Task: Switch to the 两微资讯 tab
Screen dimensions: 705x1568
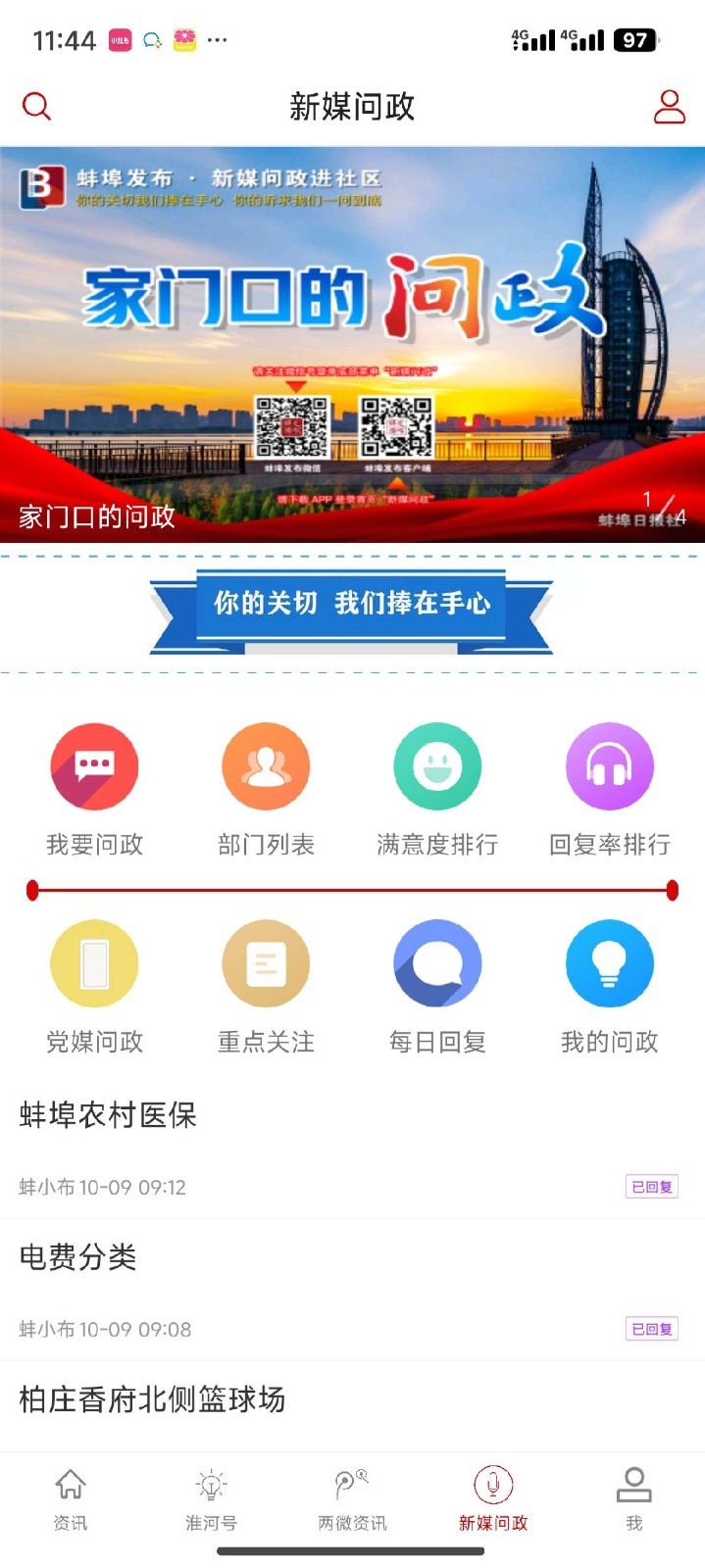Action: coord(352,1499)
